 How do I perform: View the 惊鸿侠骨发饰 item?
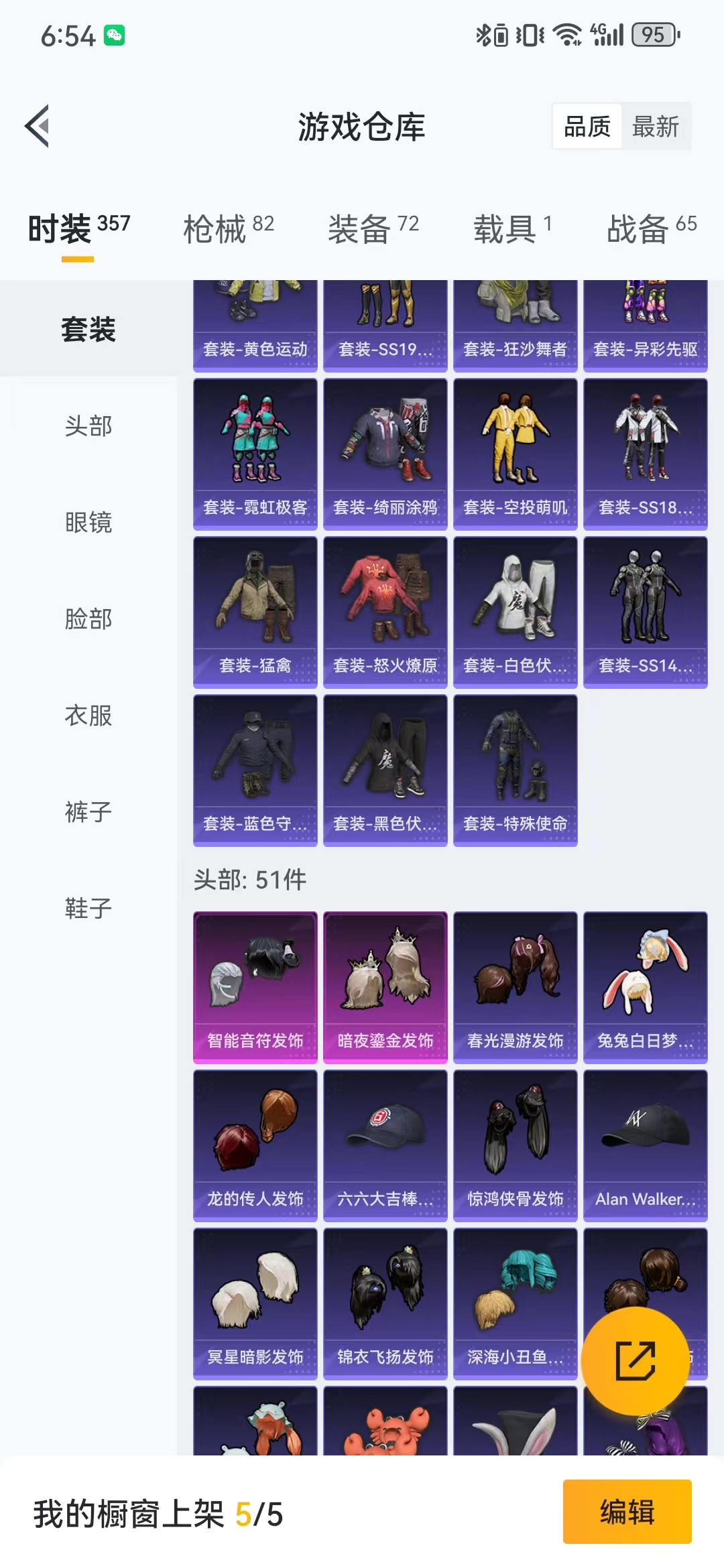[516, 1146]
